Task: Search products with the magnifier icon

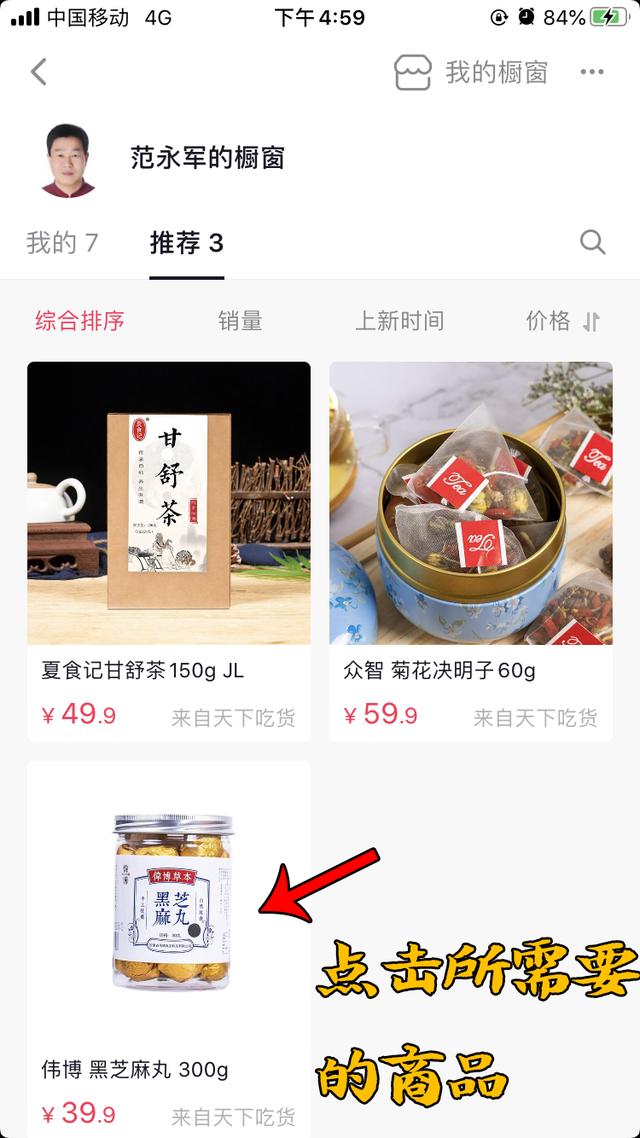Action: click(592, 242)
